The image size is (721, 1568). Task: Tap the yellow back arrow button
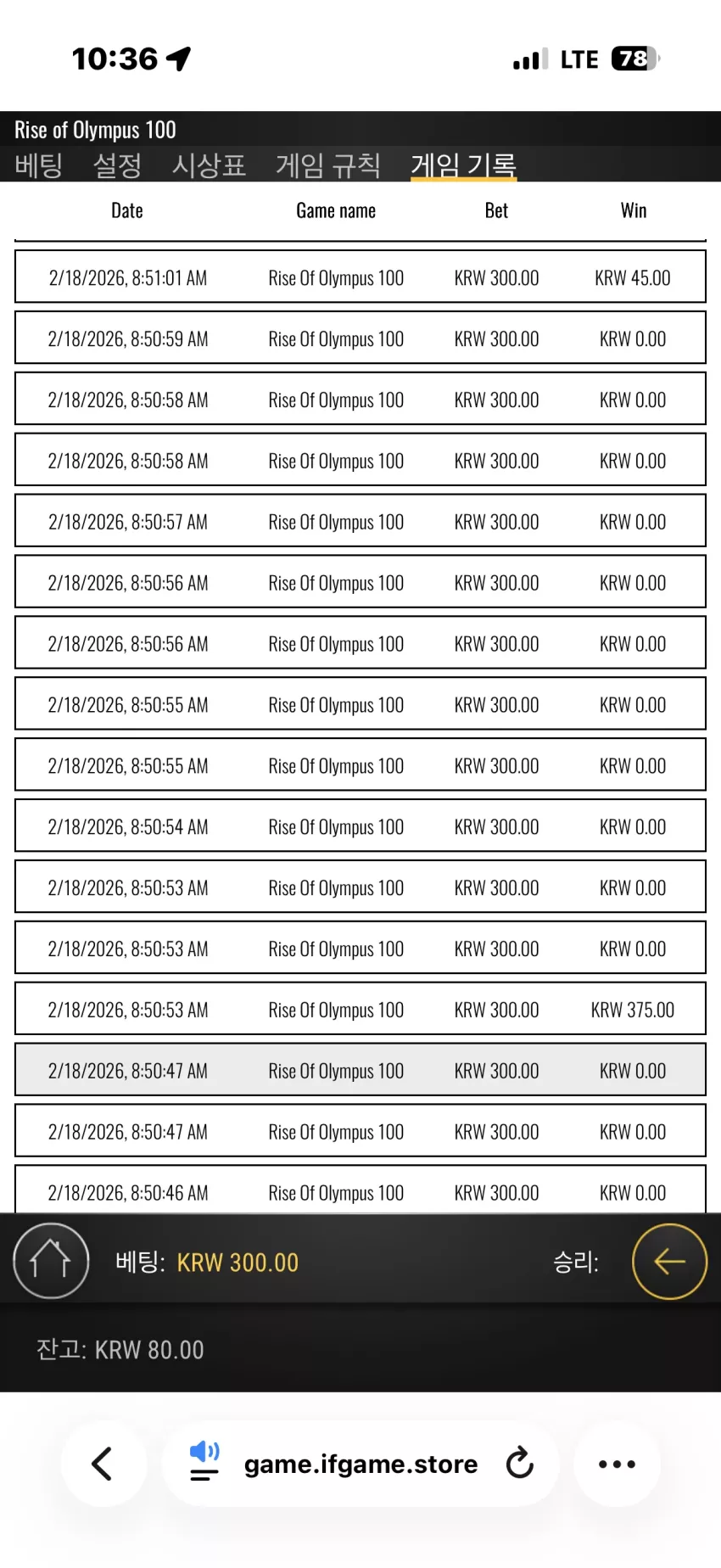669,1261
